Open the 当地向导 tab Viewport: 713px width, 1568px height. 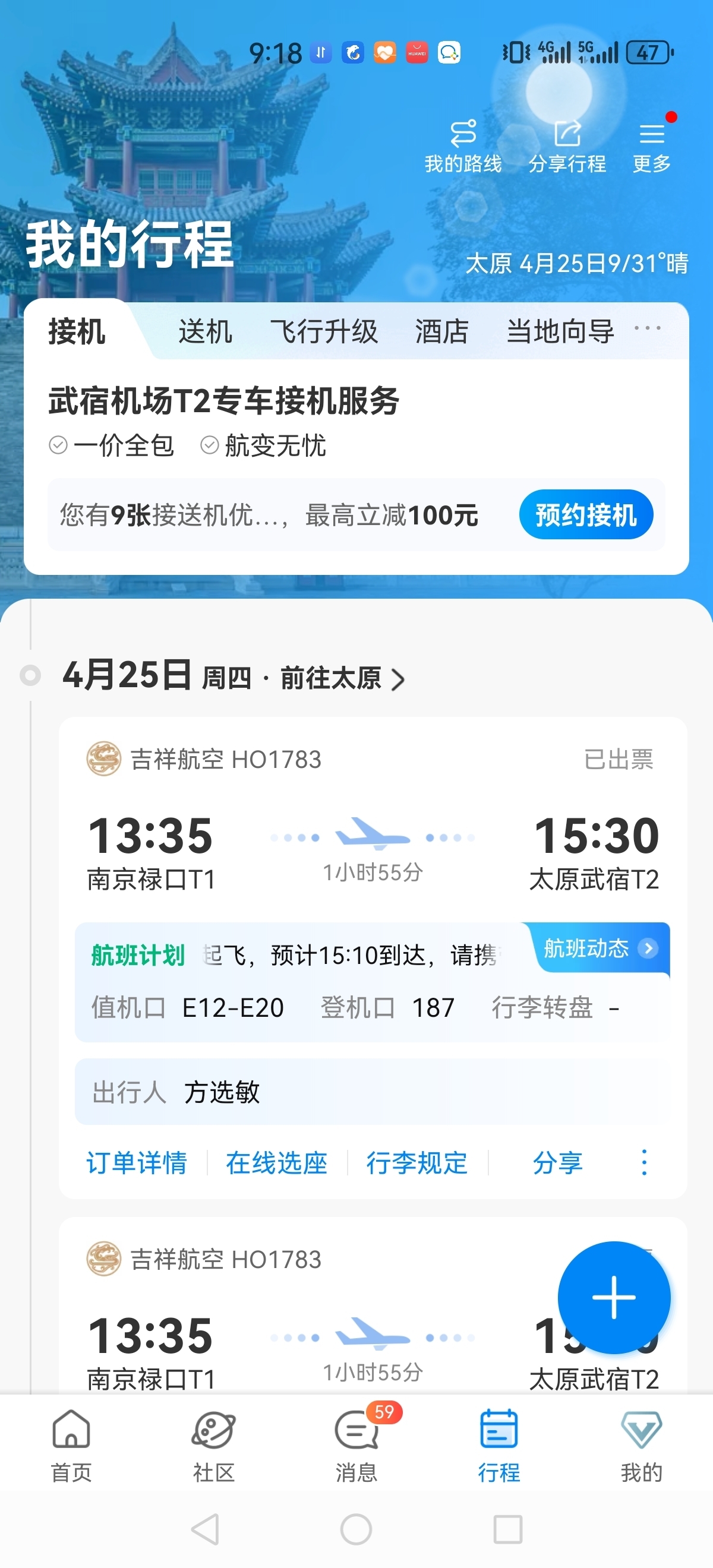pyautogui.click(x=560, y=332)
